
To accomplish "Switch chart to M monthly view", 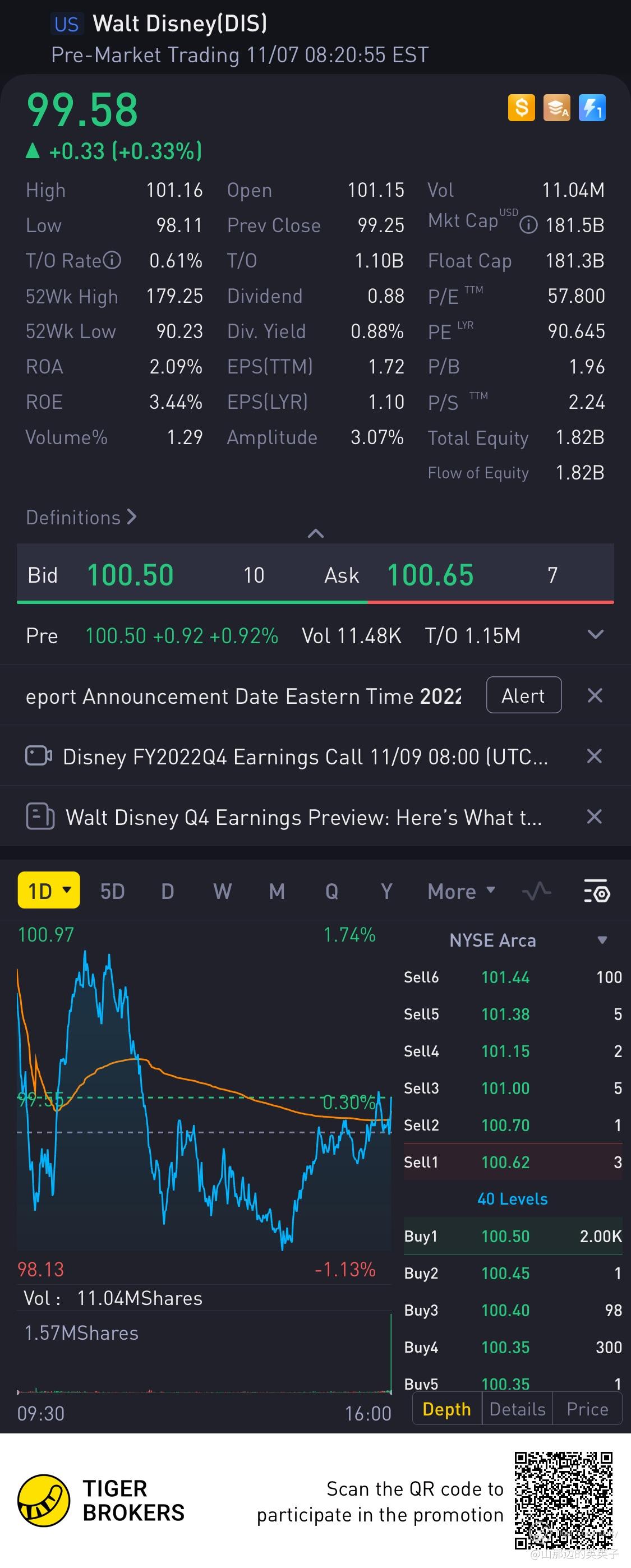I will [x=277, y=892].
